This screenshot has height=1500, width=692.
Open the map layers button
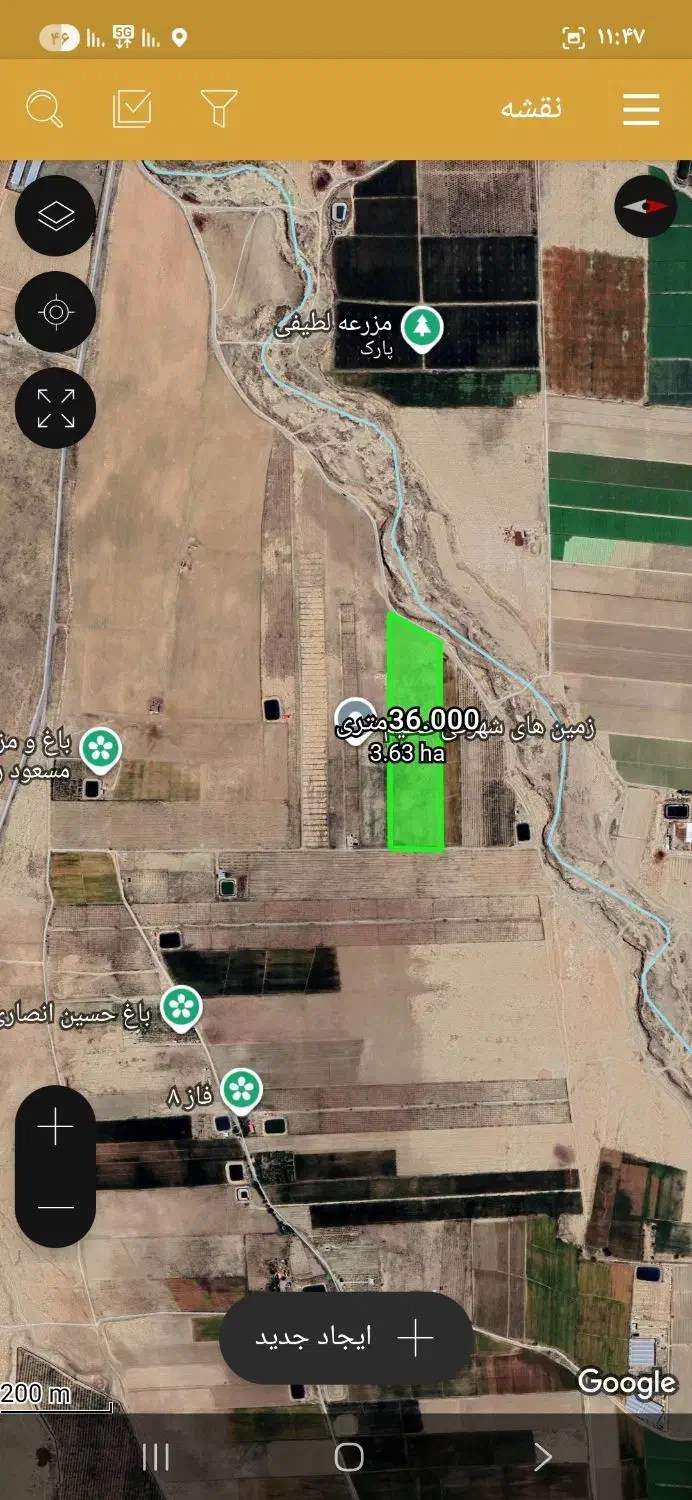tap(56, 216)
